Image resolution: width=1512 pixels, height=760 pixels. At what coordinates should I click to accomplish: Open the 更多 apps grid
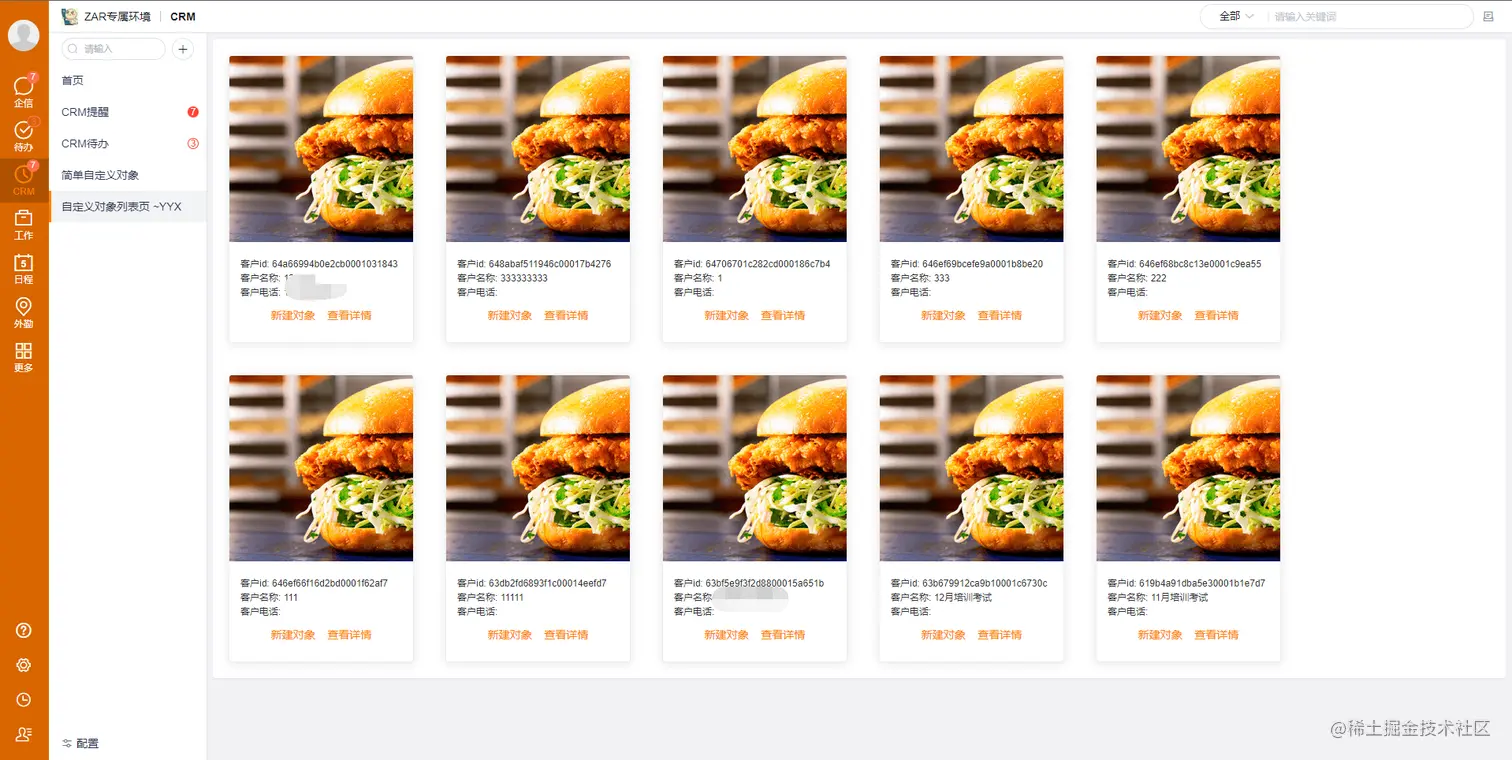(x=23, y=356)
